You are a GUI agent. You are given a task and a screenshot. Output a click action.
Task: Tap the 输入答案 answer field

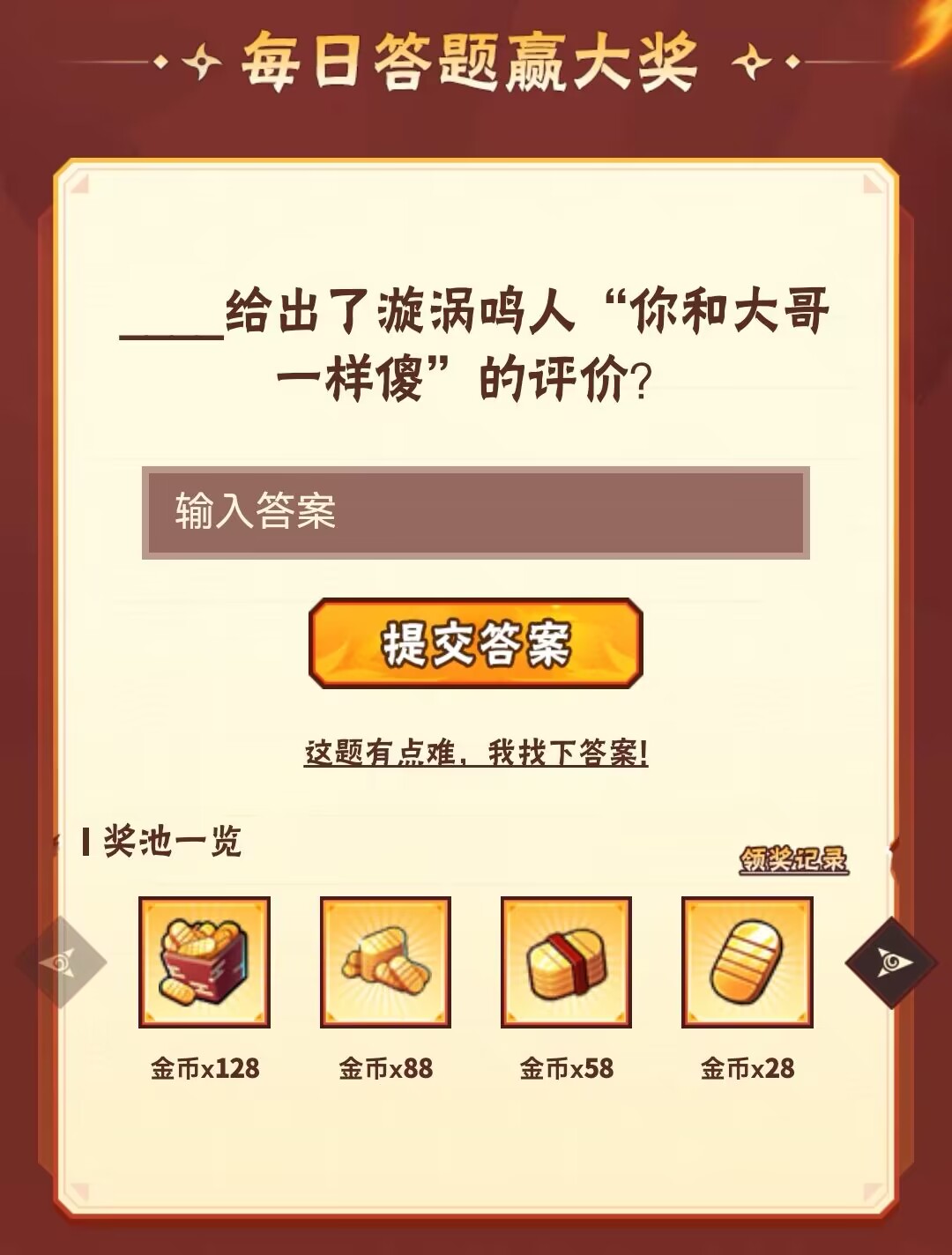[475, 512]
